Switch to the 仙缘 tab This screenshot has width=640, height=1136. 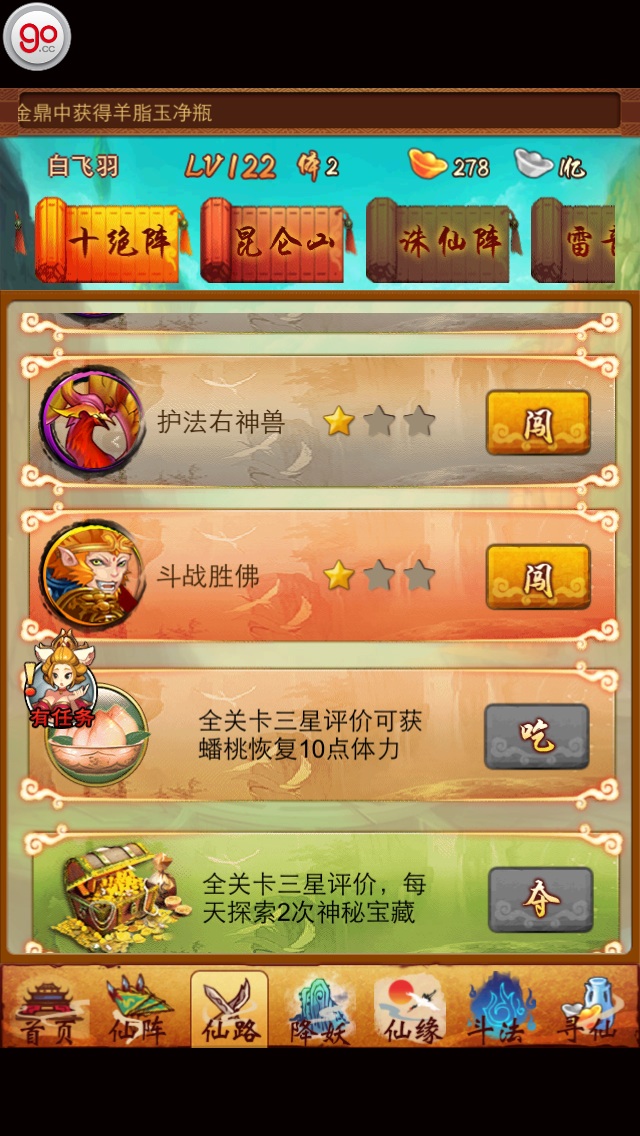[x=410, y=1012]
